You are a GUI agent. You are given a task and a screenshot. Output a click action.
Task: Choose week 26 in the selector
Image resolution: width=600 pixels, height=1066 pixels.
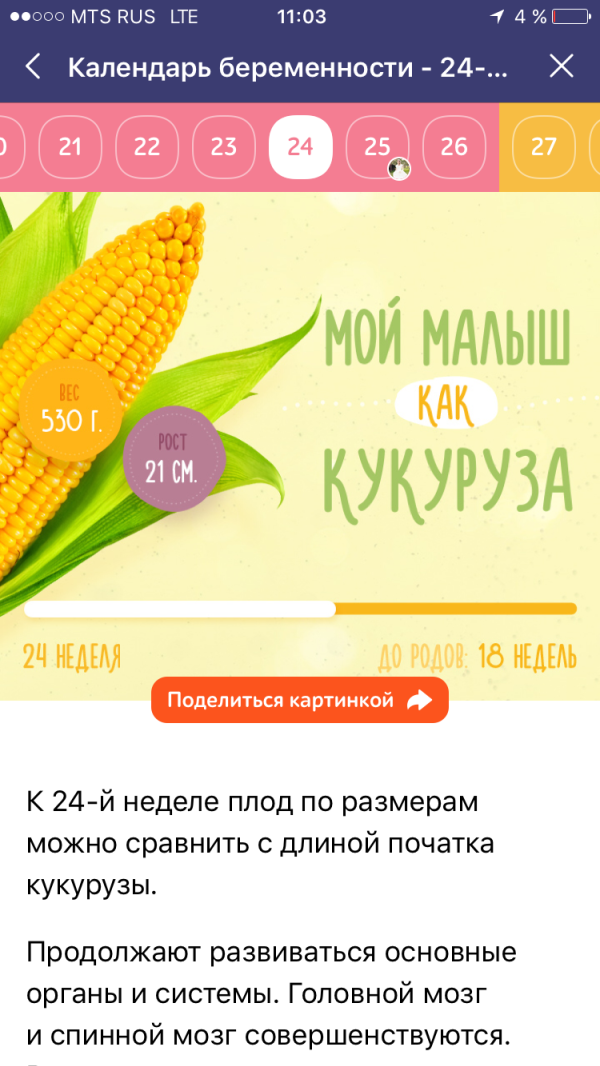(x=454, y=147)
